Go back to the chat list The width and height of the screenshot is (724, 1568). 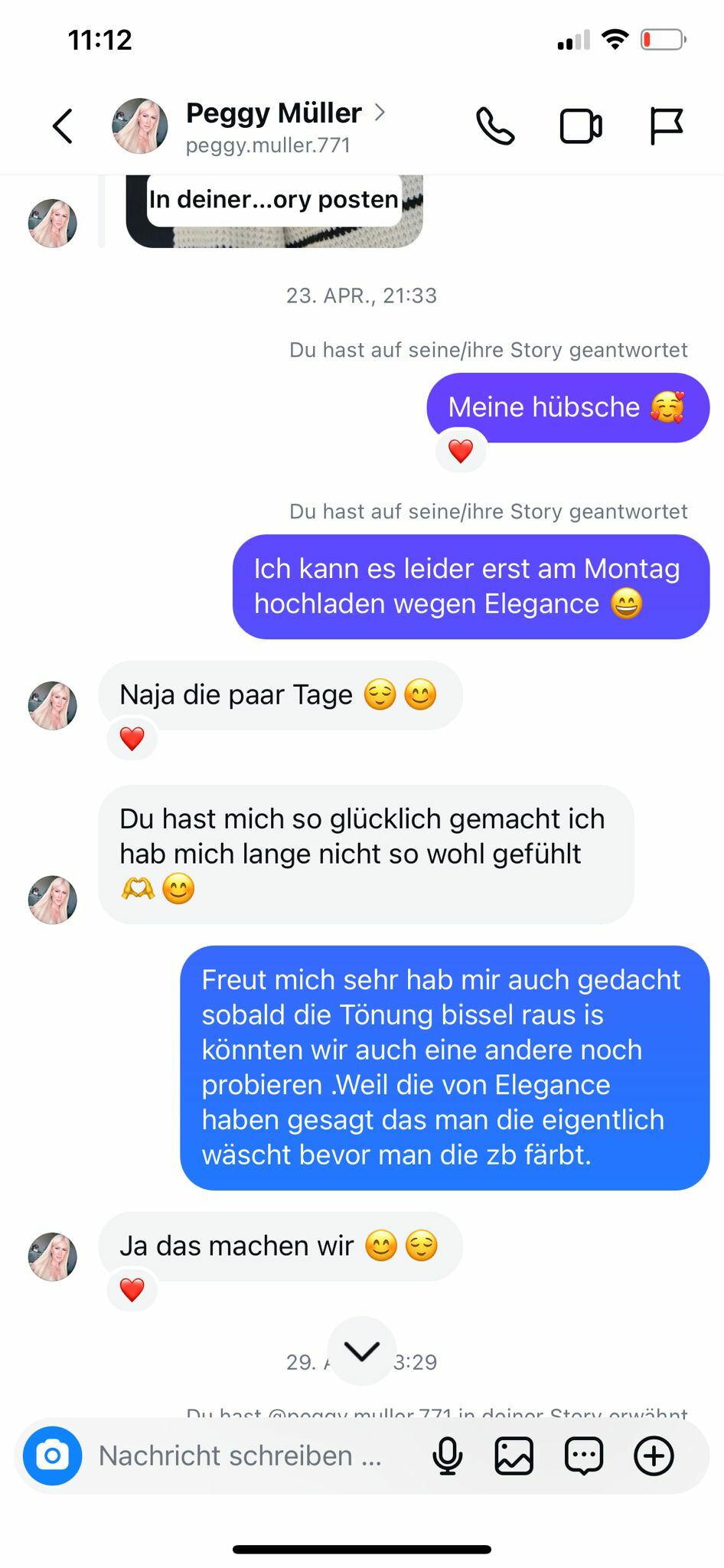click(x=63, y=126)
